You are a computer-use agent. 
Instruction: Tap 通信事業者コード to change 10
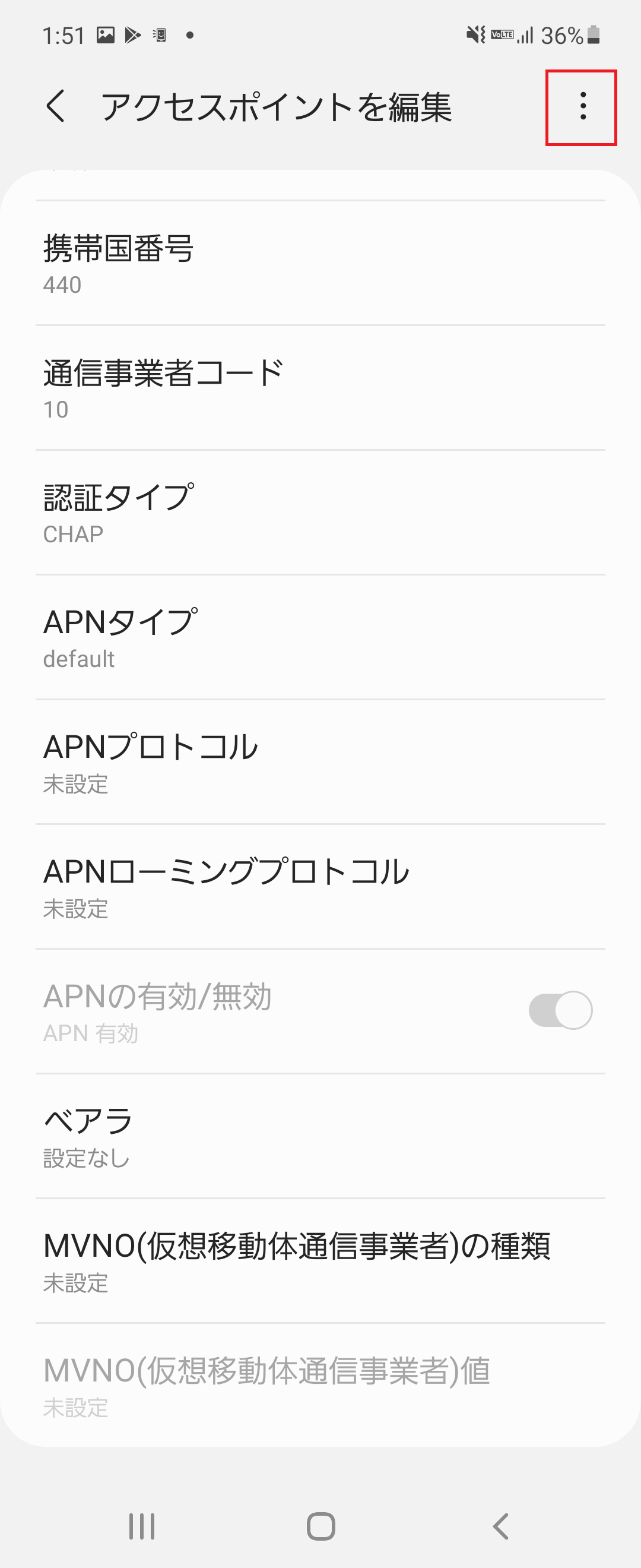pos(320,387)
